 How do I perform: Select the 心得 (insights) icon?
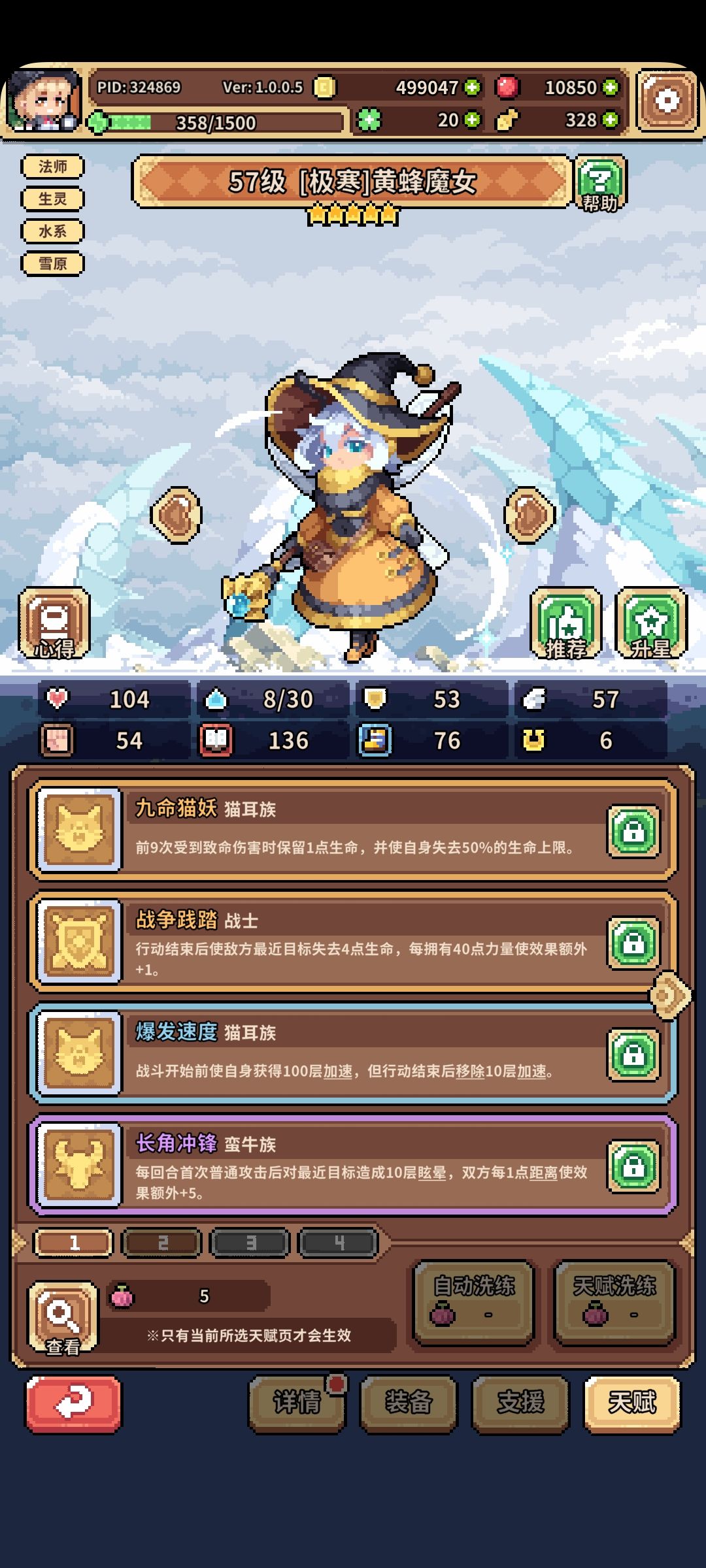pos(56,624)
